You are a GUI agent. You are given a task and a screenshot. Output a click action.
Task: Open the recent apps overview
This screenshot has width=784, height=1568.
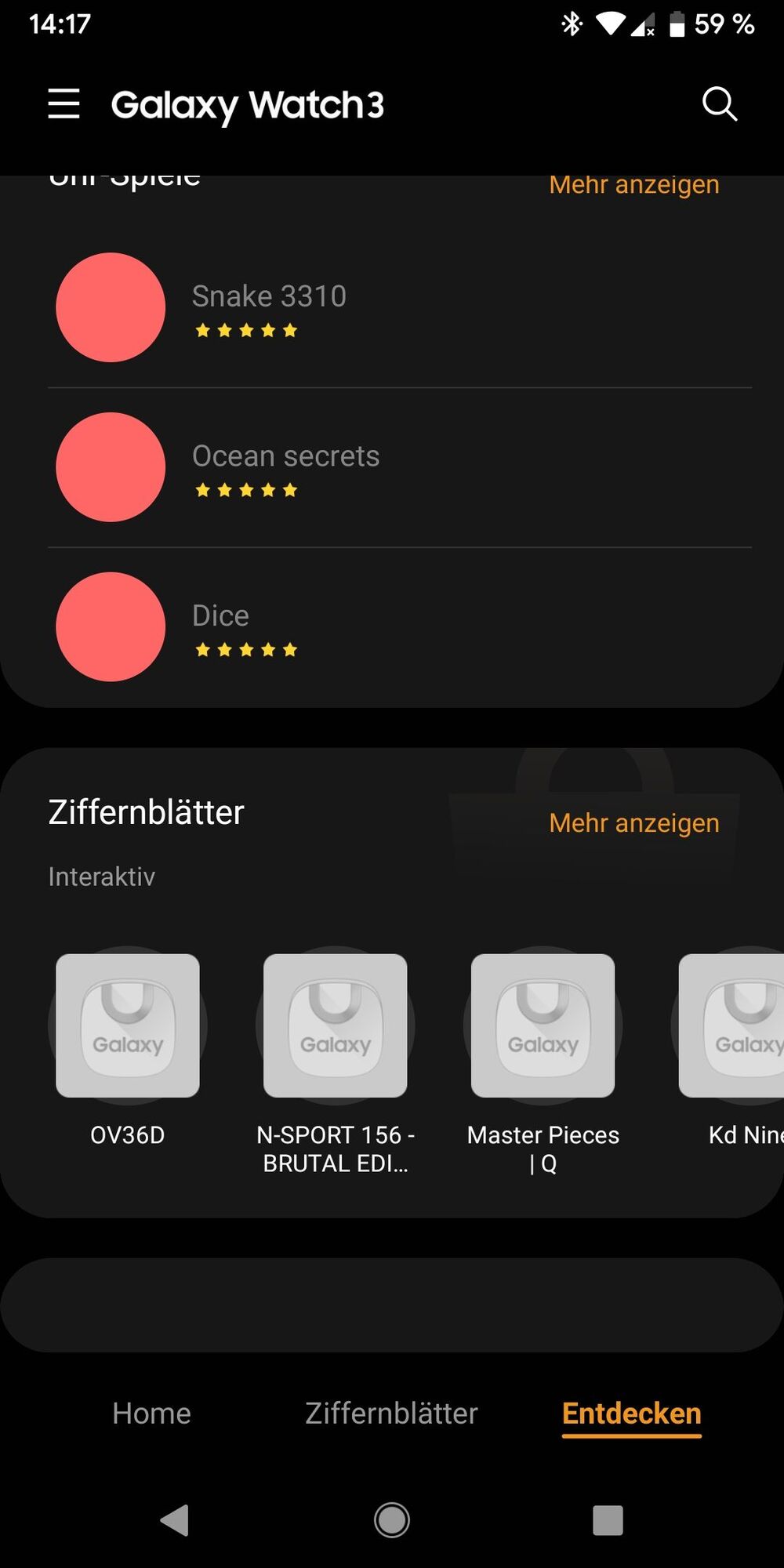pyautogui.click(x=608, y=1520)
